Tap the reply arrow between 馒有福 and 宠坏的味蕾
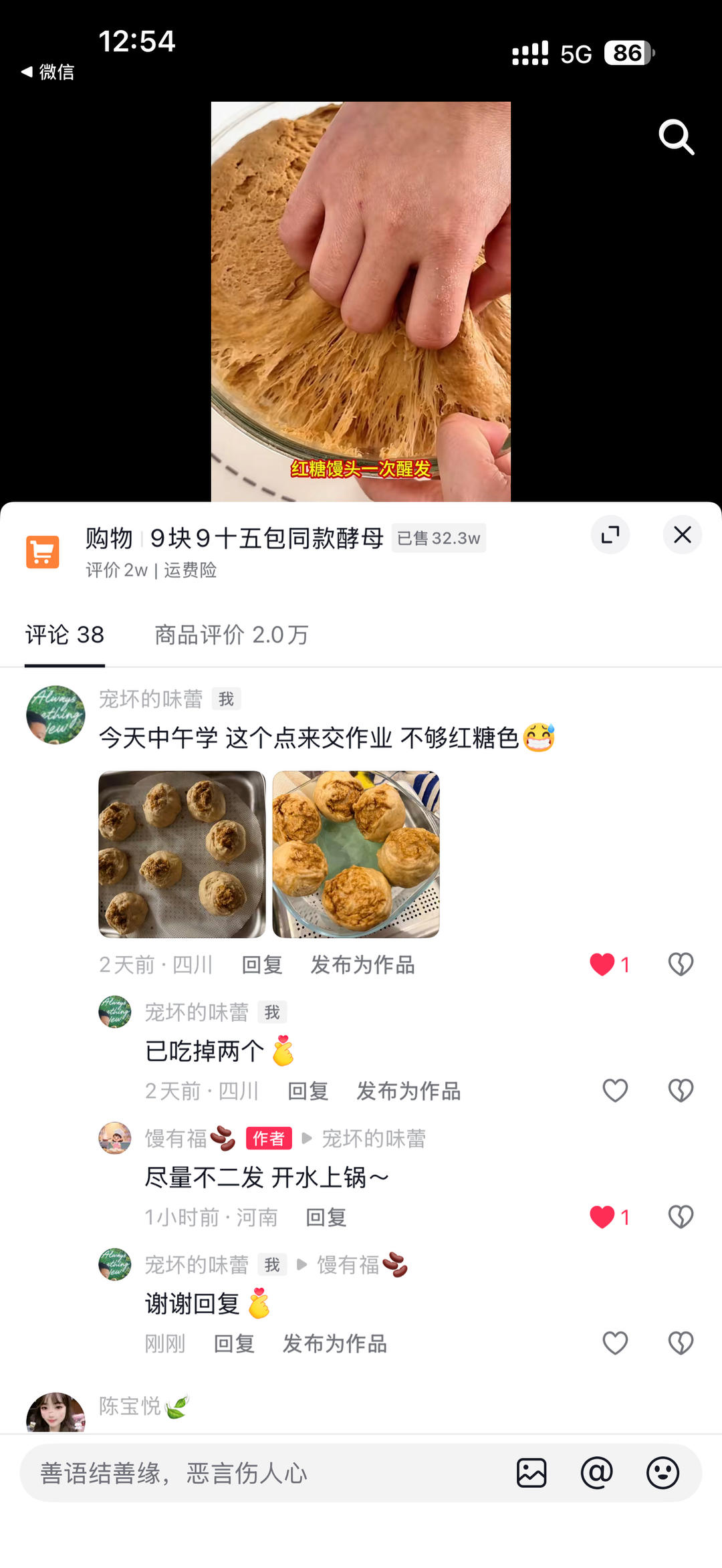The image size is (722, 1568). pyautogui.click(x=304, y=1138)
